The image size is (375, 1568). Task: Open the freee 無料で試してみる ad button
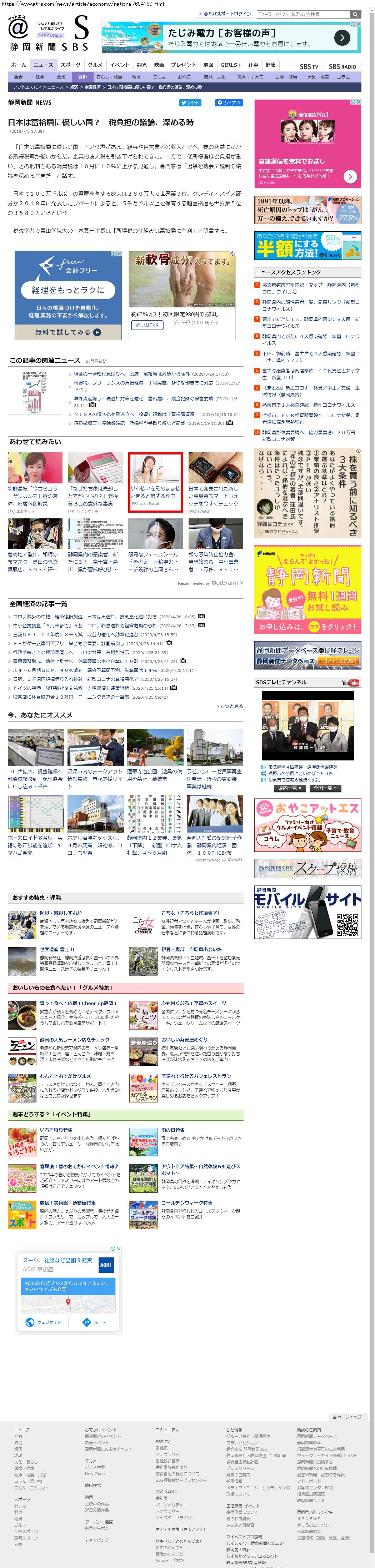click(67, 332)
